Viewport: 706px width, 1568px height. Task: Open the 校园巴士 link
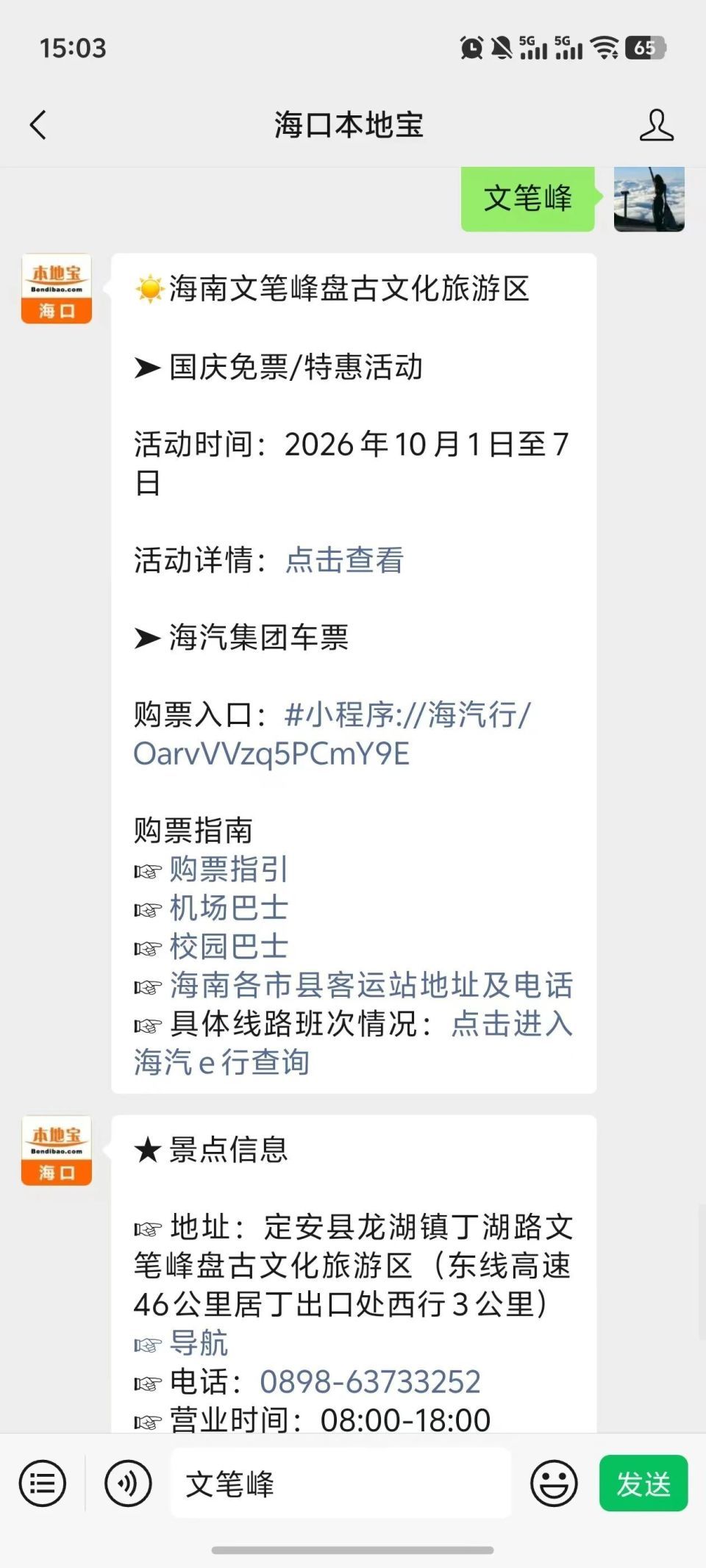coord(229,947)
